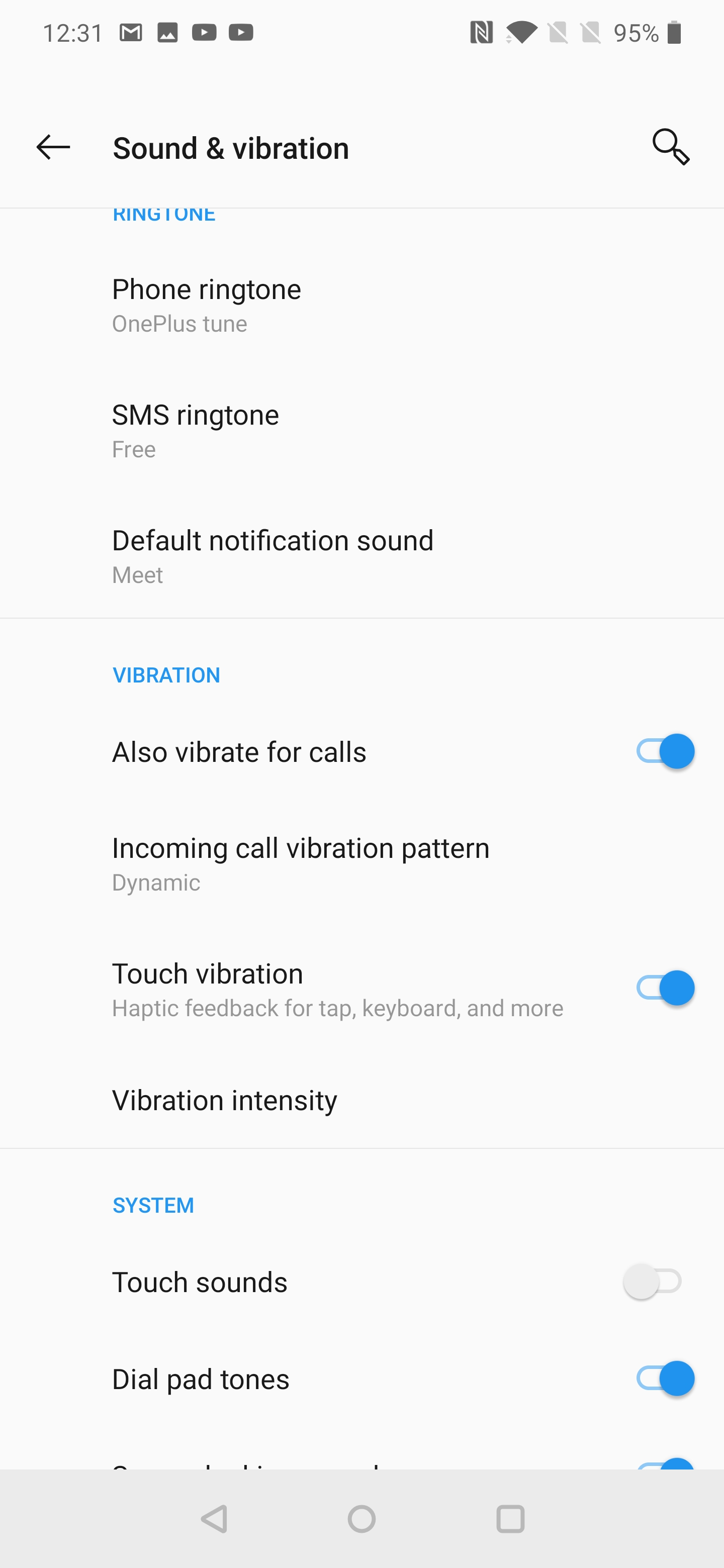Go back using the header arrow
Screen dimensions: 724x1568
pyautogui.click(x=53, y=147)
